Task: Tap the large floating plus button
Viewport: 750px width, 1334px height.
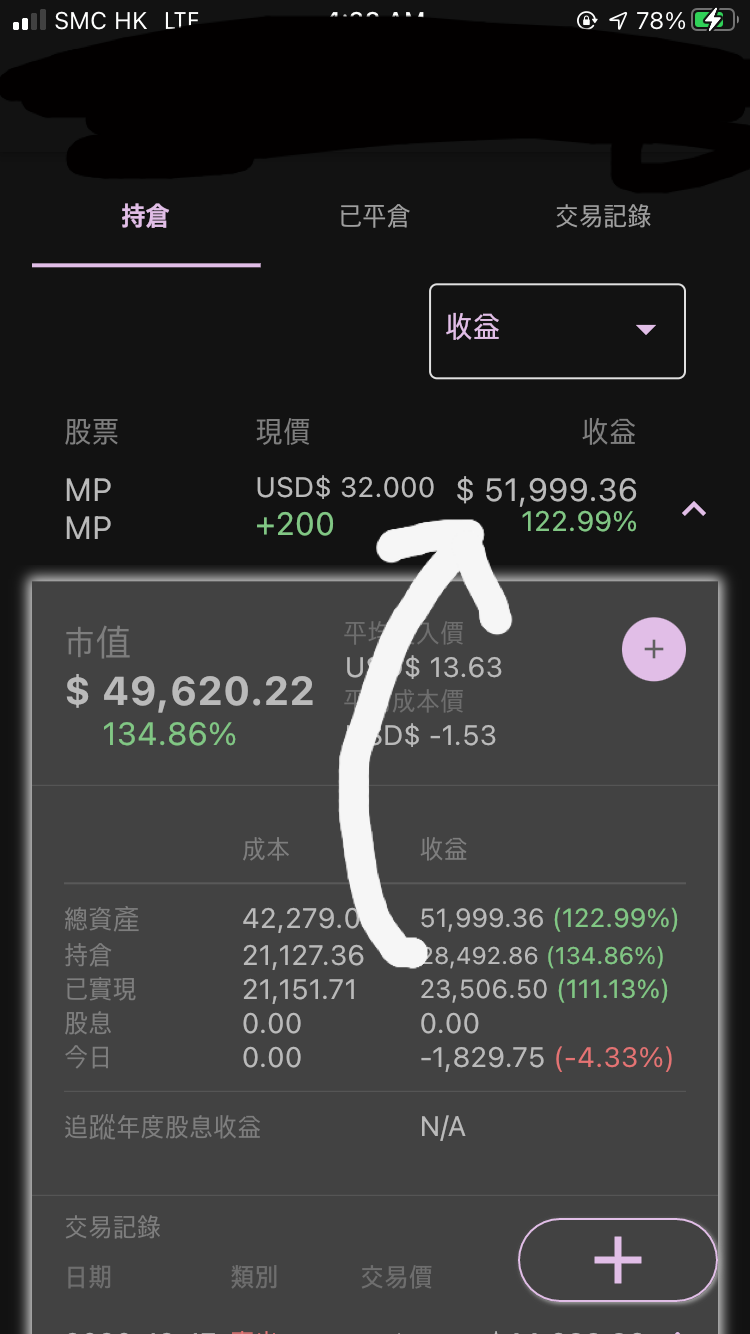Action: point(618,1260)
